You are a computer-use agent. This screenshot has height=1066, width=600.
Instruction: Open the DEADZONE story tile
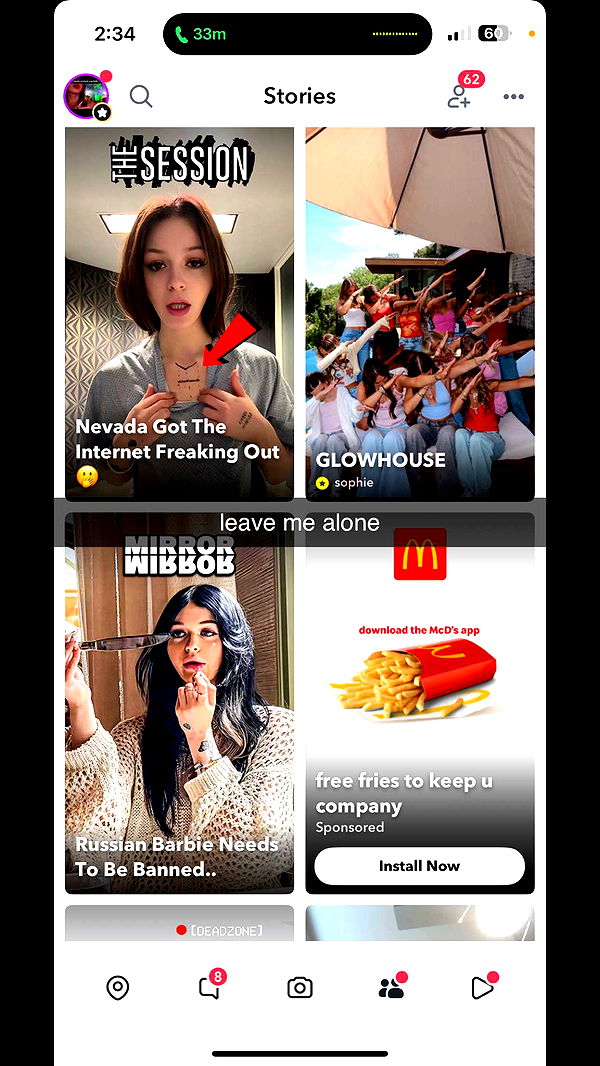(179, 923)
